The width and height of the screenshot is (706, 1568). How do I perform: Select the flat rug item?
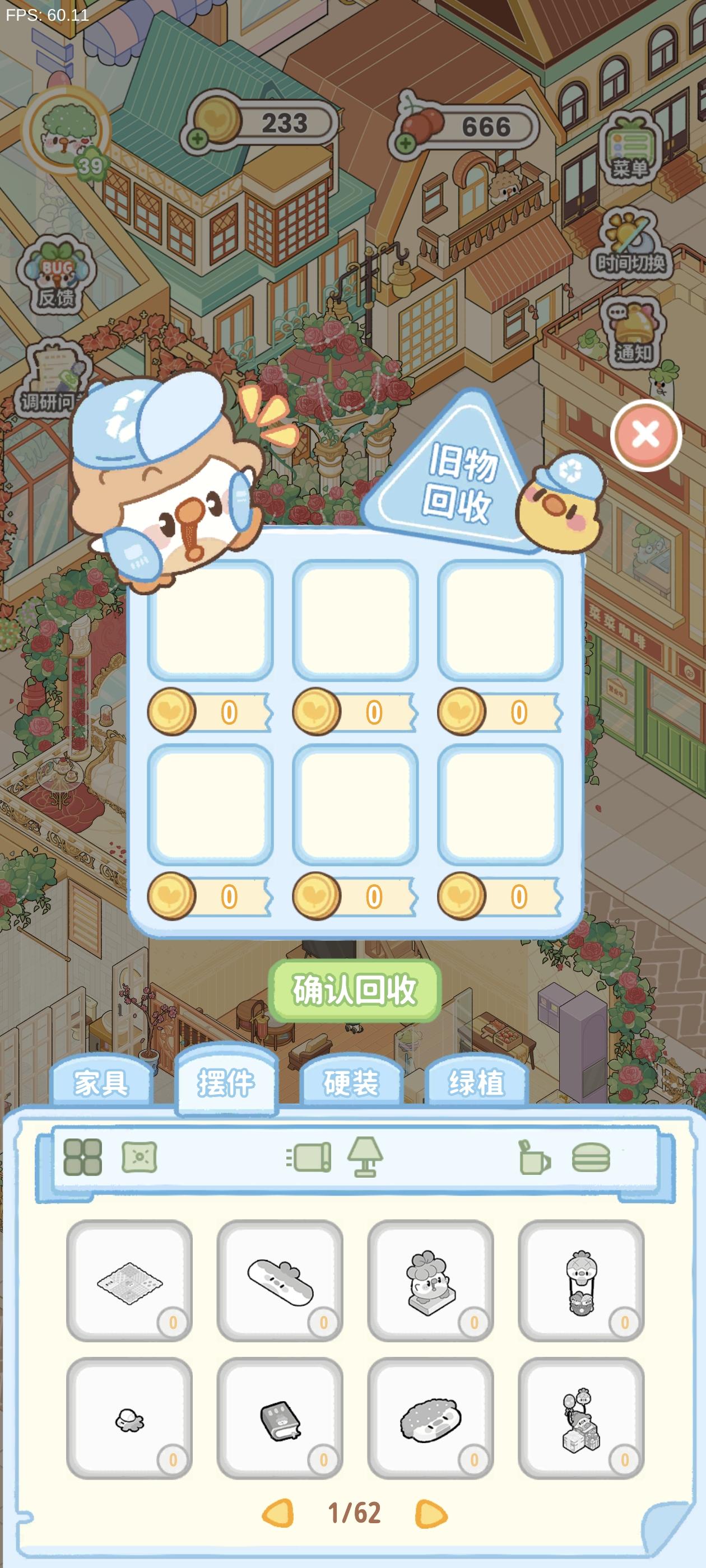(x=129, y=1281)
